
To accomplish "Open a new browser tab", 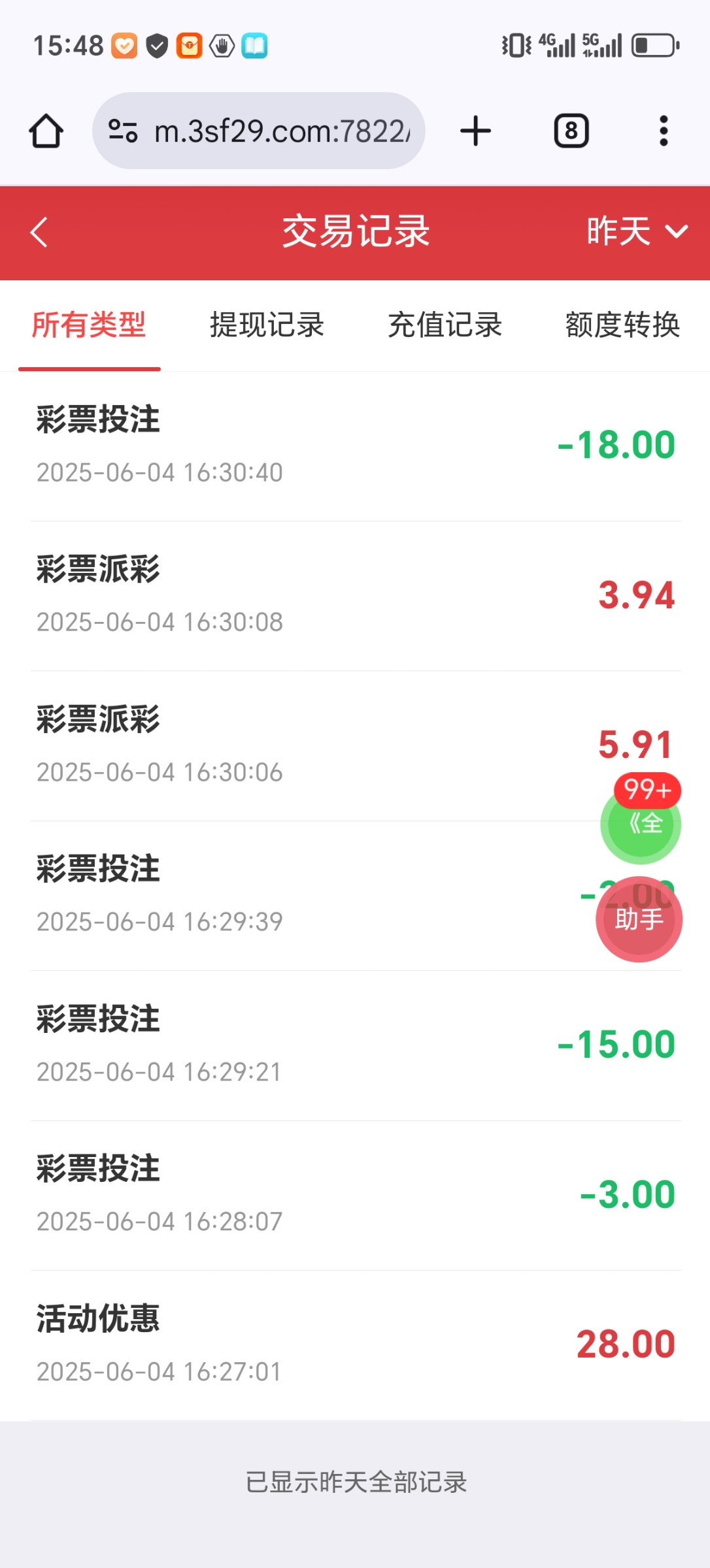I will (475, 131).
